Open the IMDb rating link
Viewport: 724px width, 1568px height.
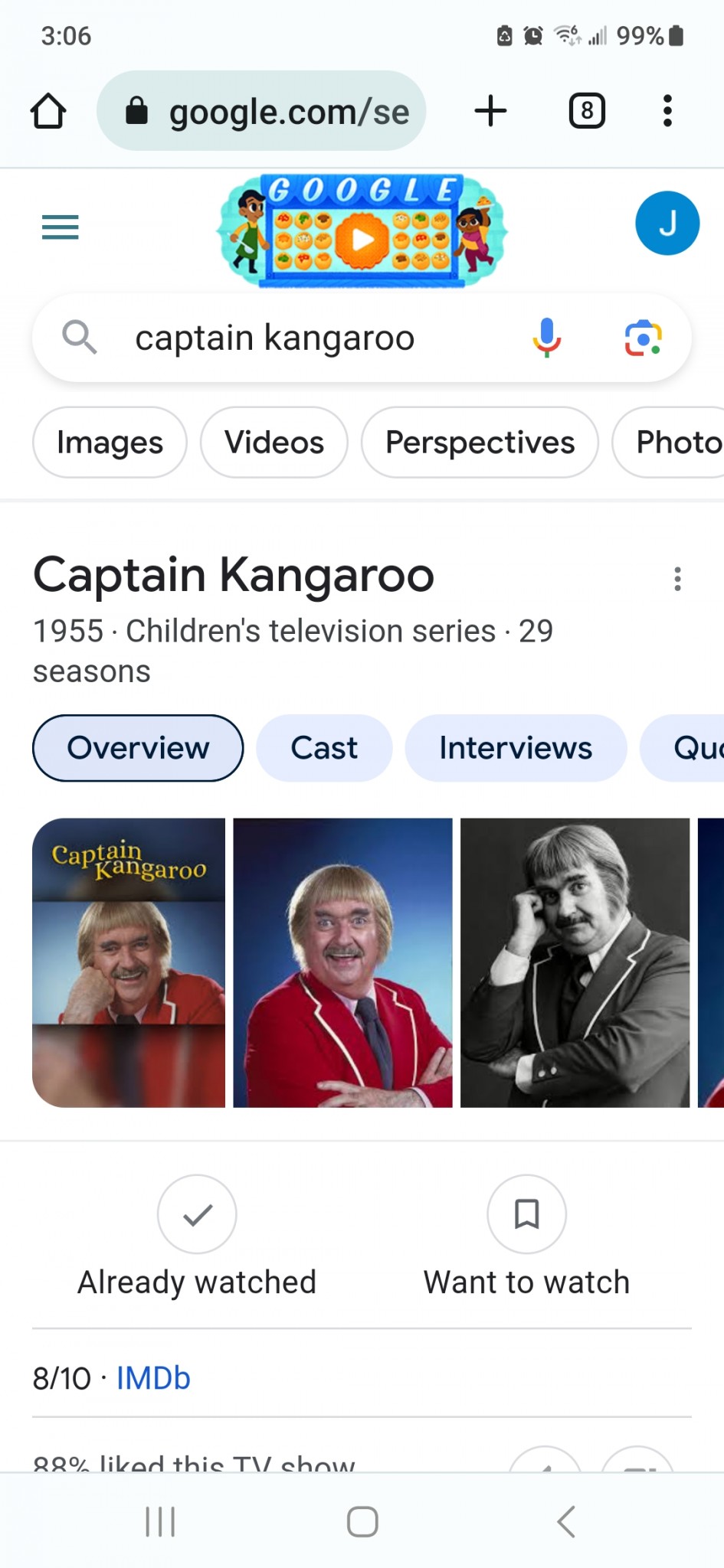[x=152, y=1378]
